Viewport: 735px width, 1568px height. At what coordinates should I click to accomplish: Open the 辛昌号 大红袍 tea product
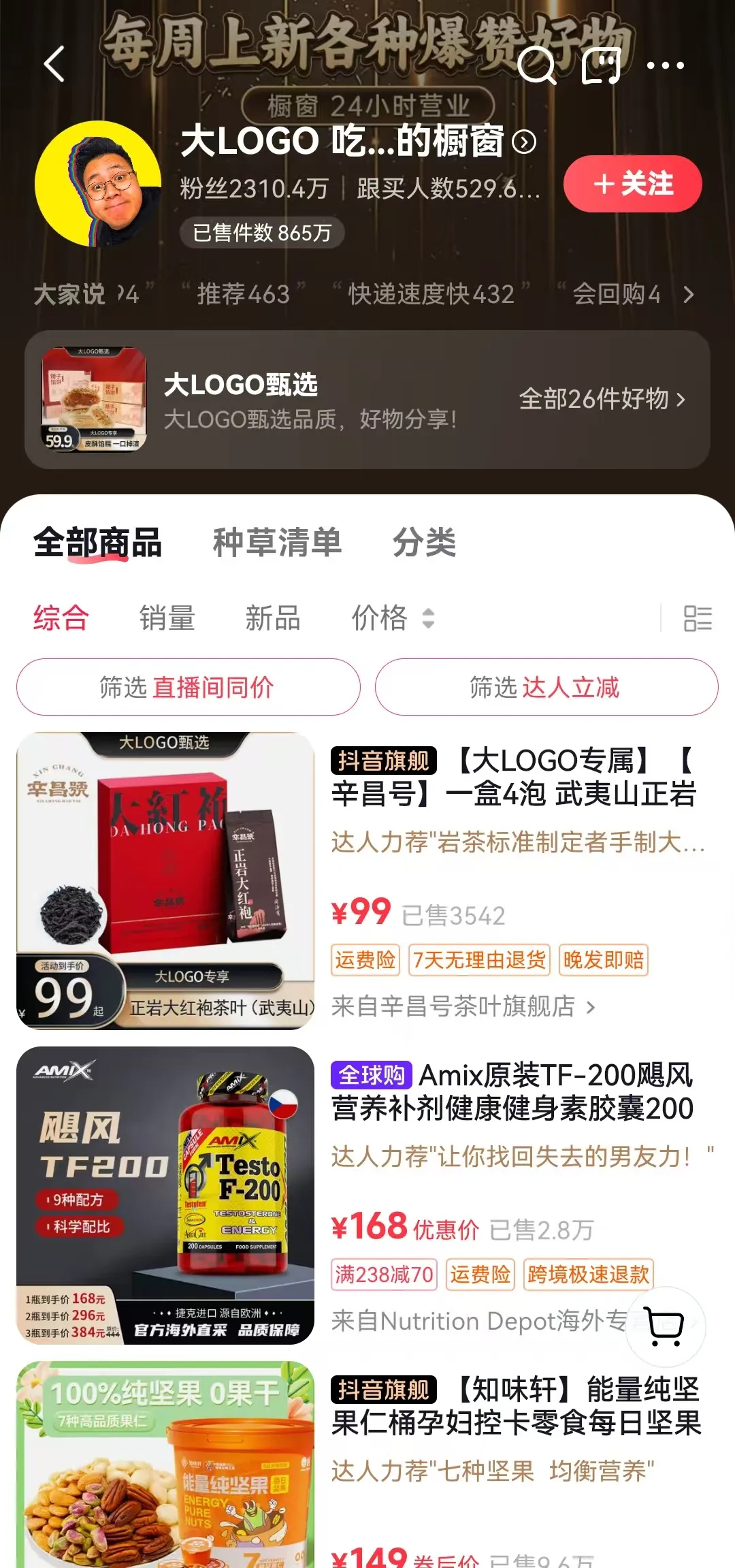point(367,880)
